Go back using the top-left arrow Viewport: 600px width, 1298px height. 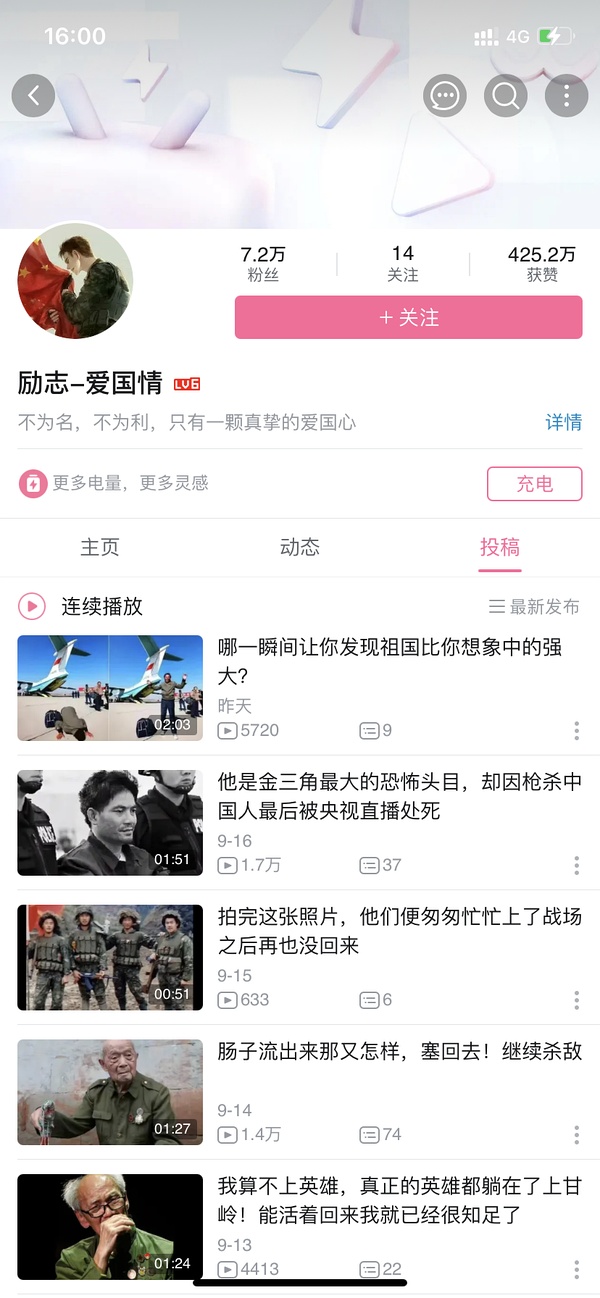pos(33,96)
